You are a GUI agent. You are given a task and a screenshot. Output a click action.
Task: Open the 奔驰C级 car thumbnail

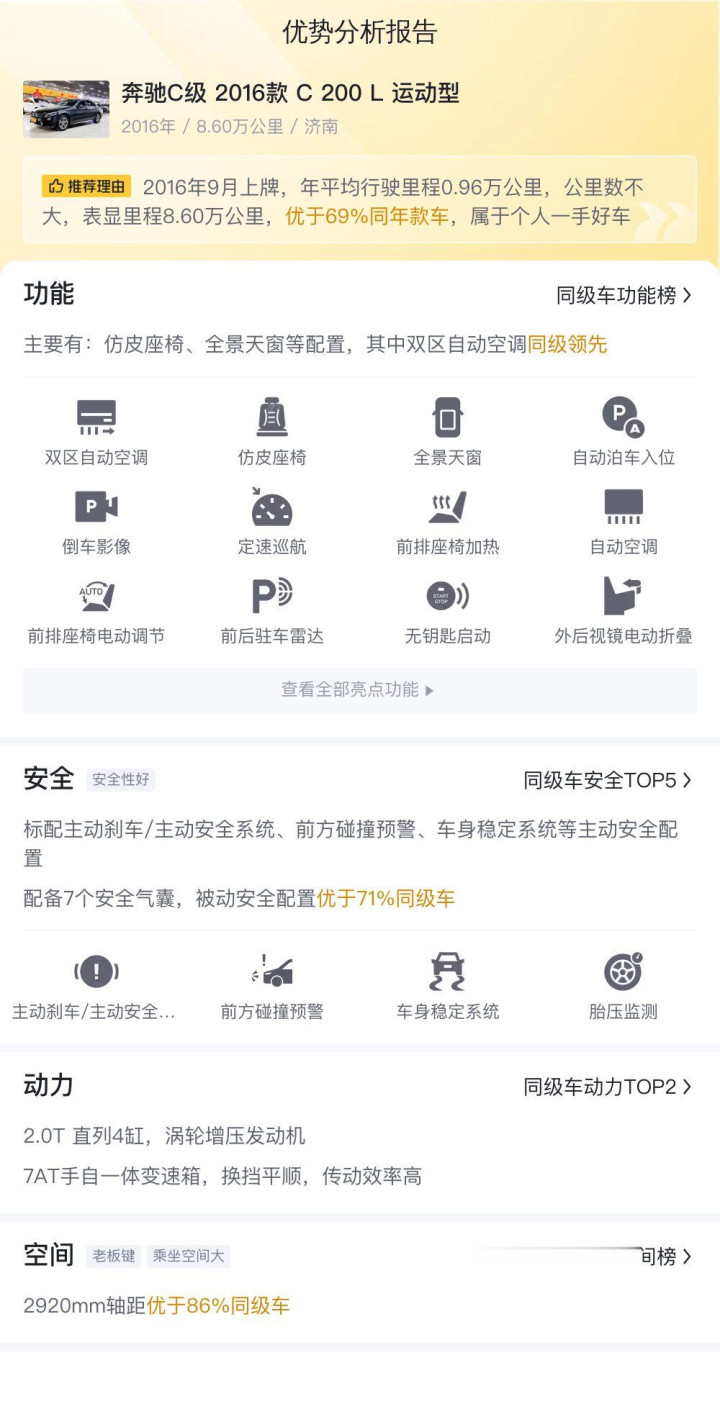(66, 109)
